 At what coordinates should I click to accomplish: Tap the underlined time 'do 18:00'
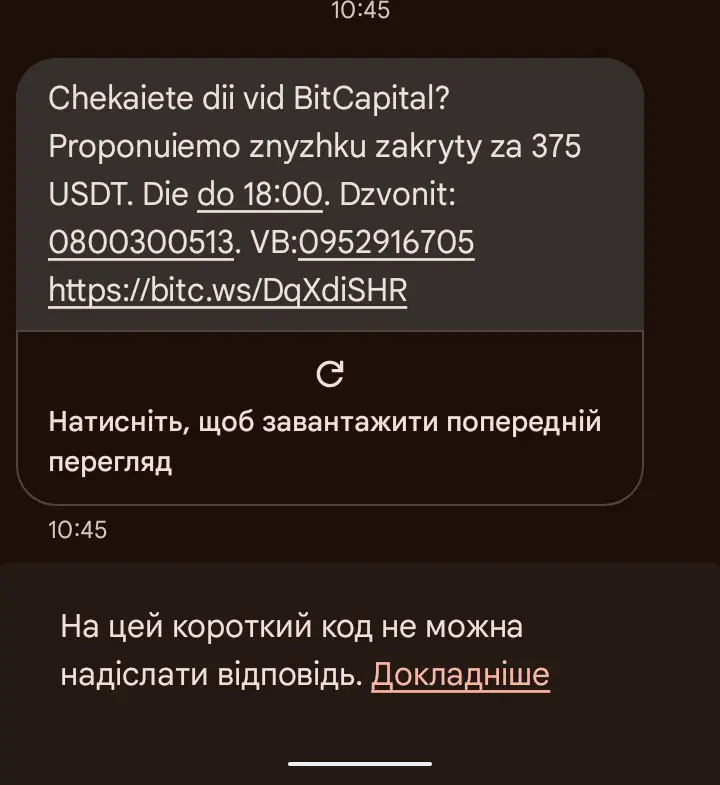pos(259,195)
